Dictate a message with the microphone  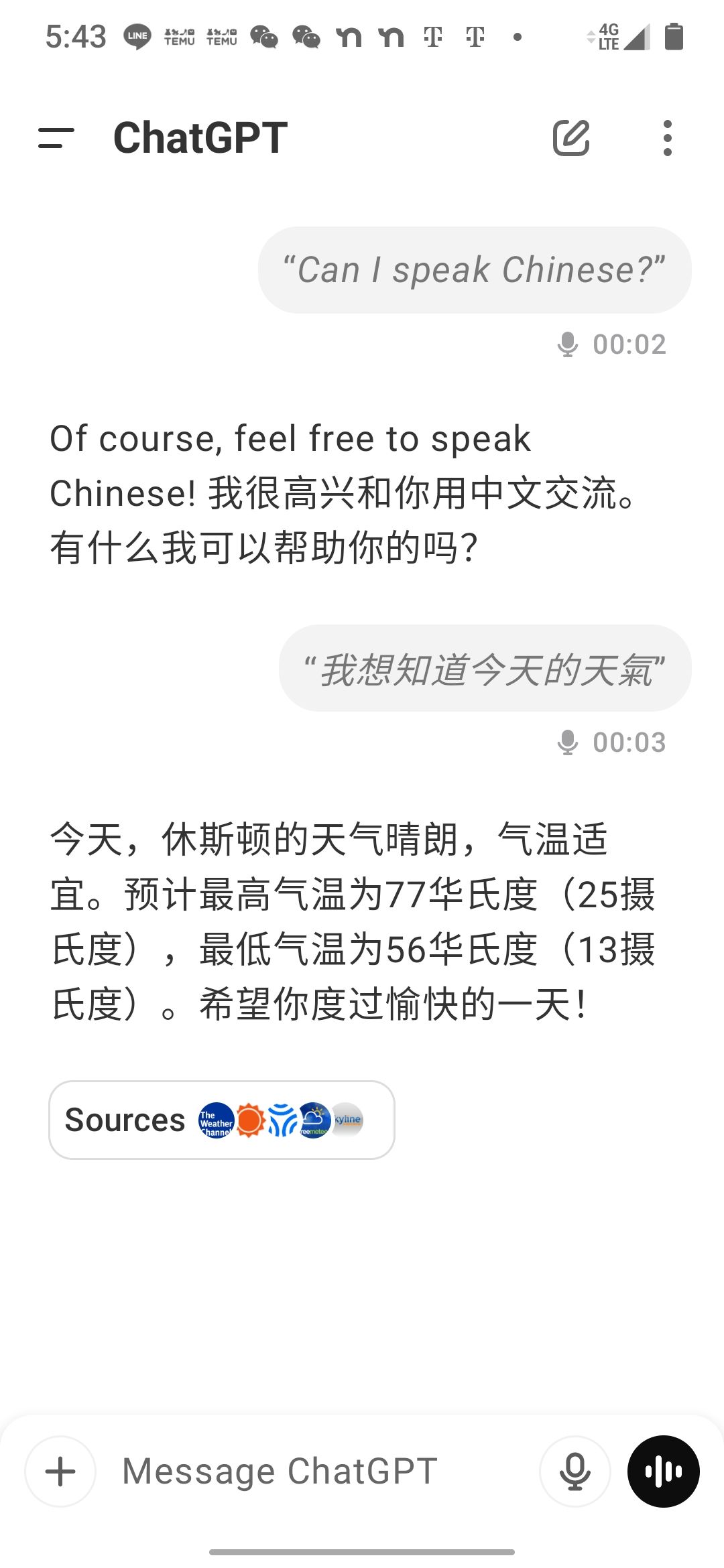click(575, 1472)
